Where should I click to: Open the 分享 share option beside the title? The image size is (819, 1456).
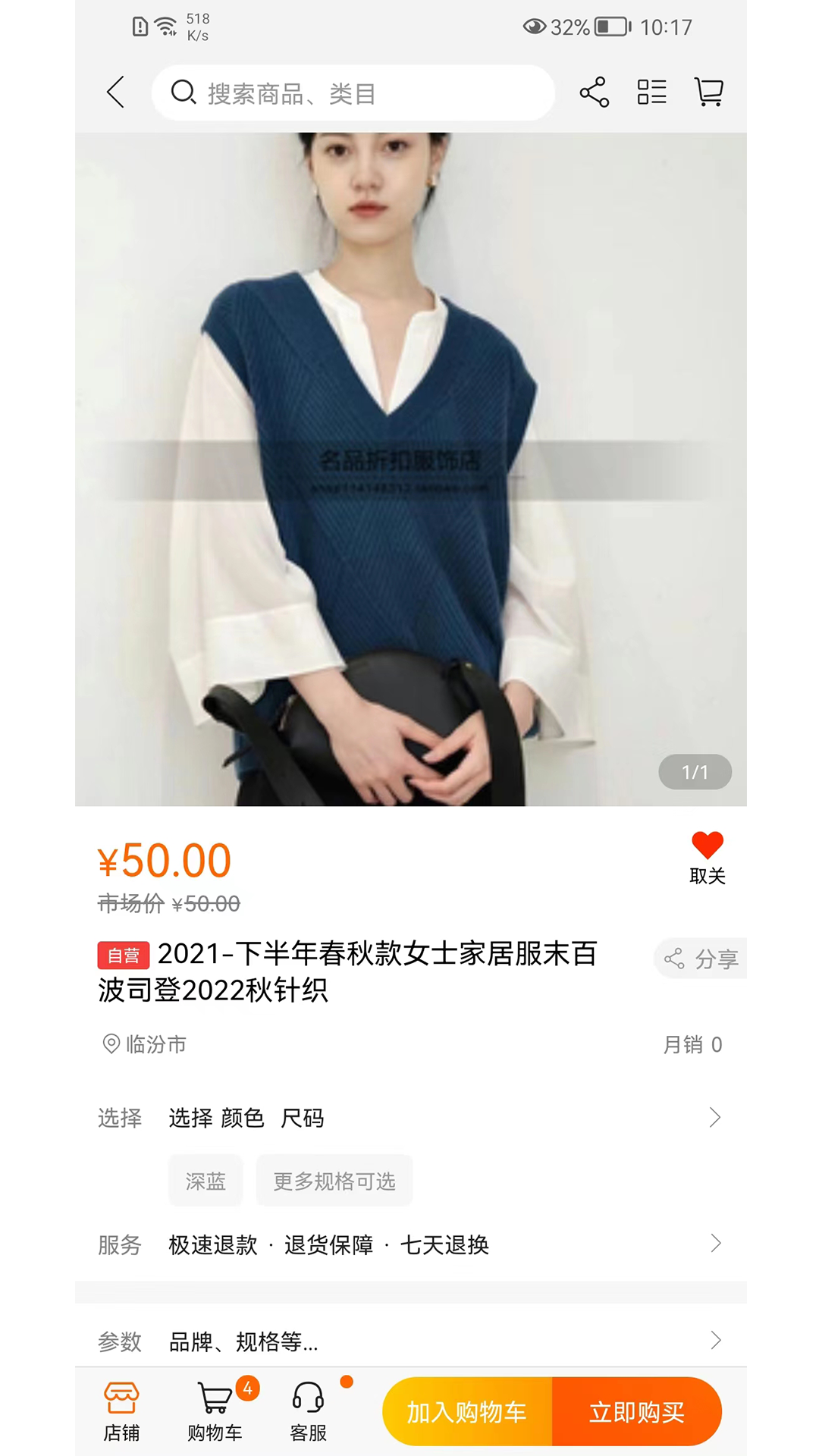click(701, 959)
